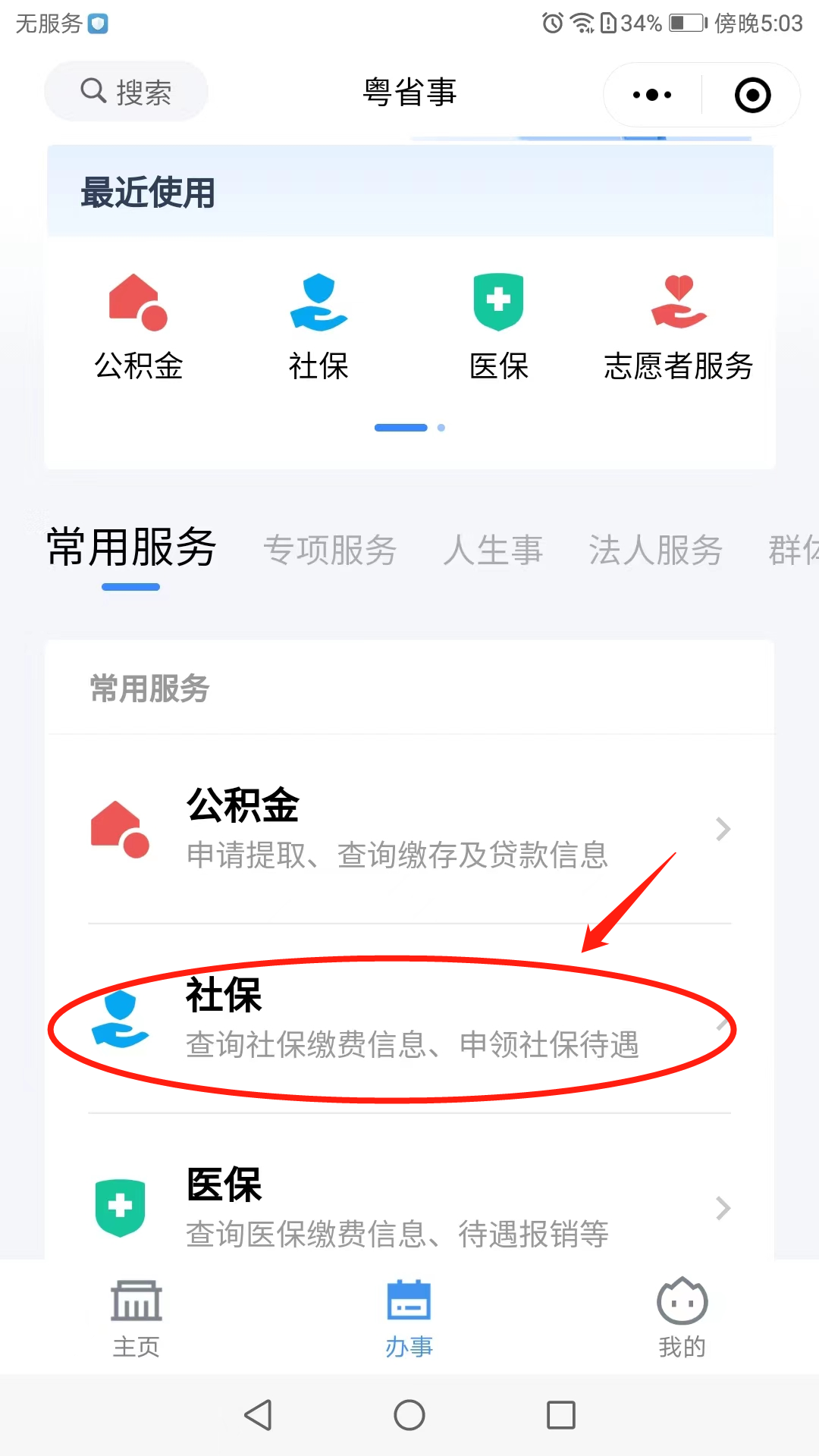Select the 常用服务 tab
The width and height of the screenshot is (819, 1456).
coord(131,548)
